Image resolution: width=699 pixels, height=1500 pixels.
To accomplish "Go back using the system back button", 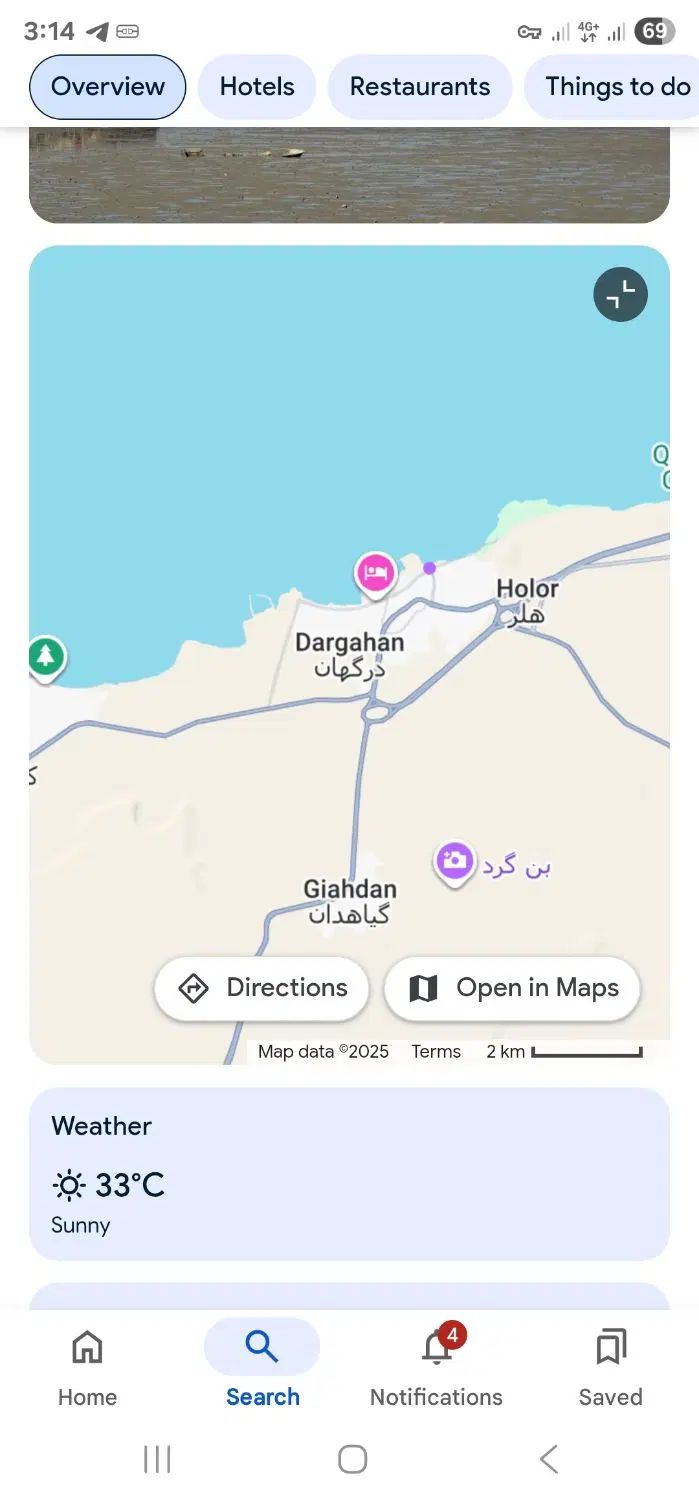I will [x=548, y=1459].
